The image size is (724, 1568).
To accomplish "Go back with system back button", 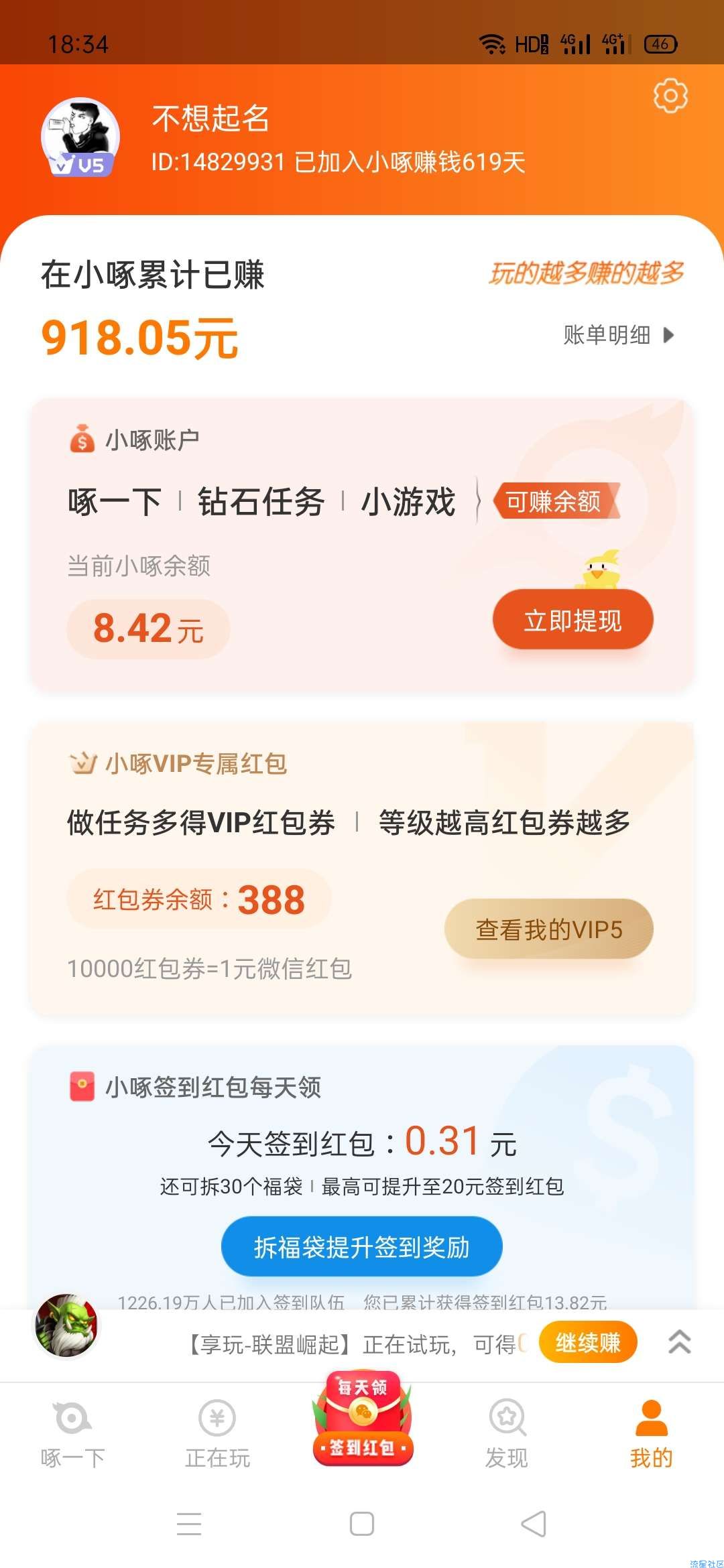I will click(x=534, y=1524).
